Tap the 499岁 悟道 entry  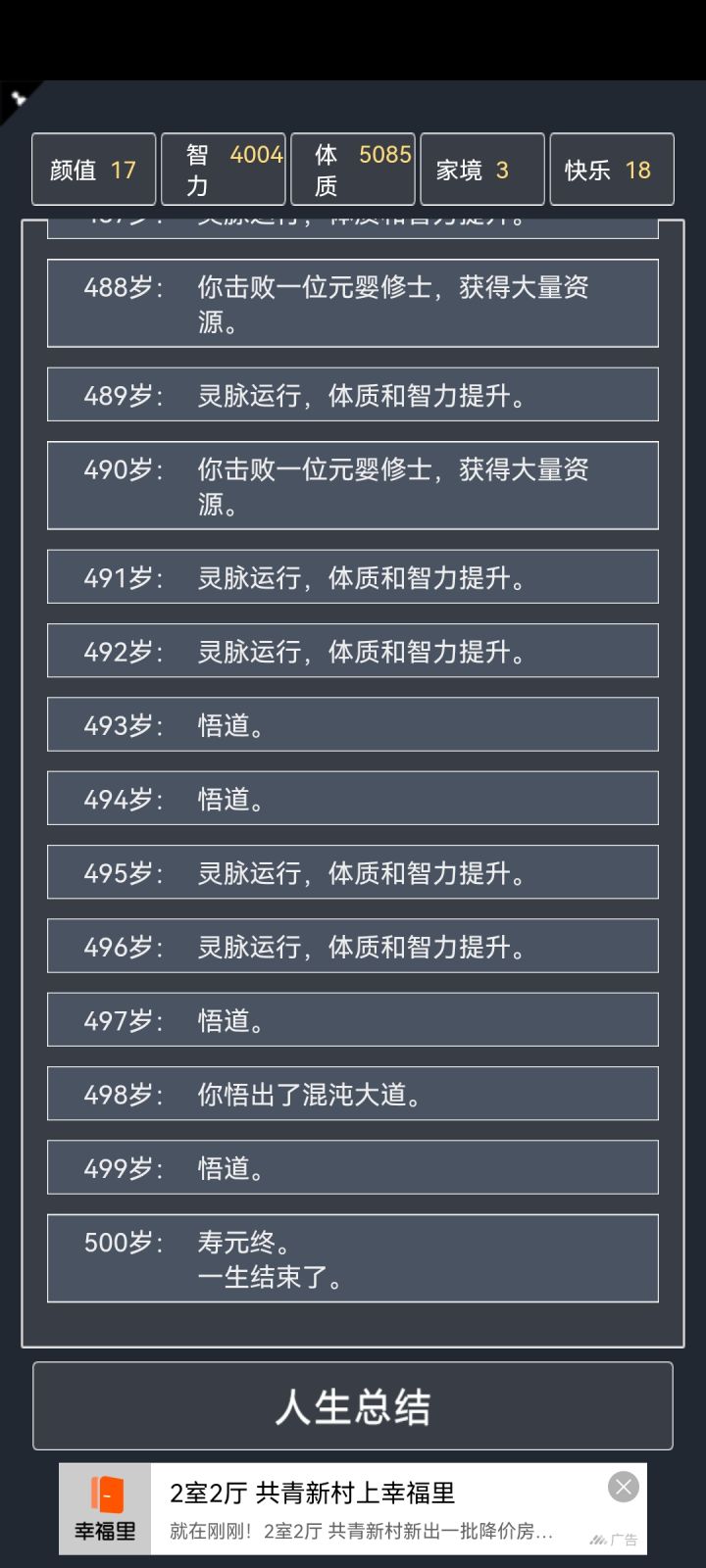(353, 1167)
